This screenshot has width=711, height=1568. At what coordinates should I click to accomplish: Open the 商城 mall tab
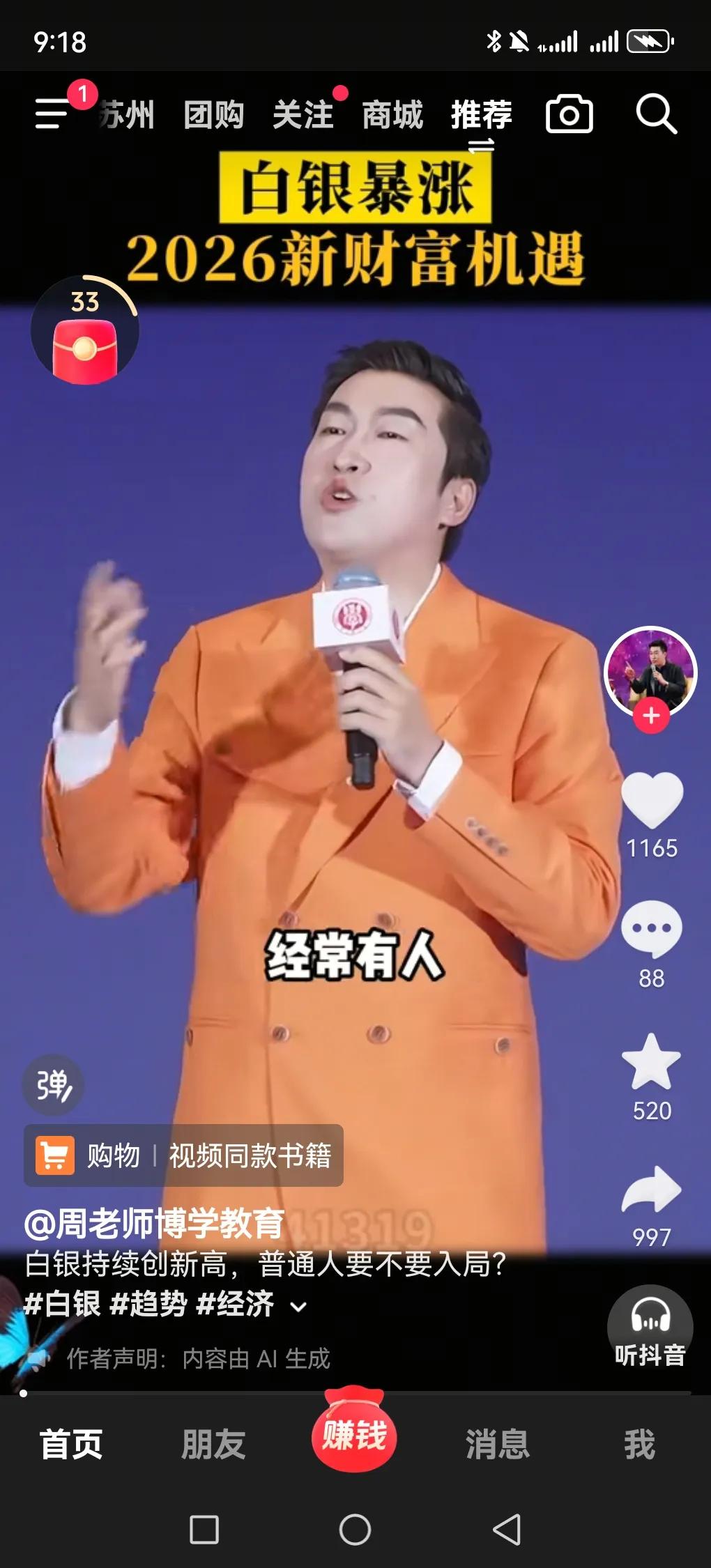pyautogui.click(x=392, y=116)
